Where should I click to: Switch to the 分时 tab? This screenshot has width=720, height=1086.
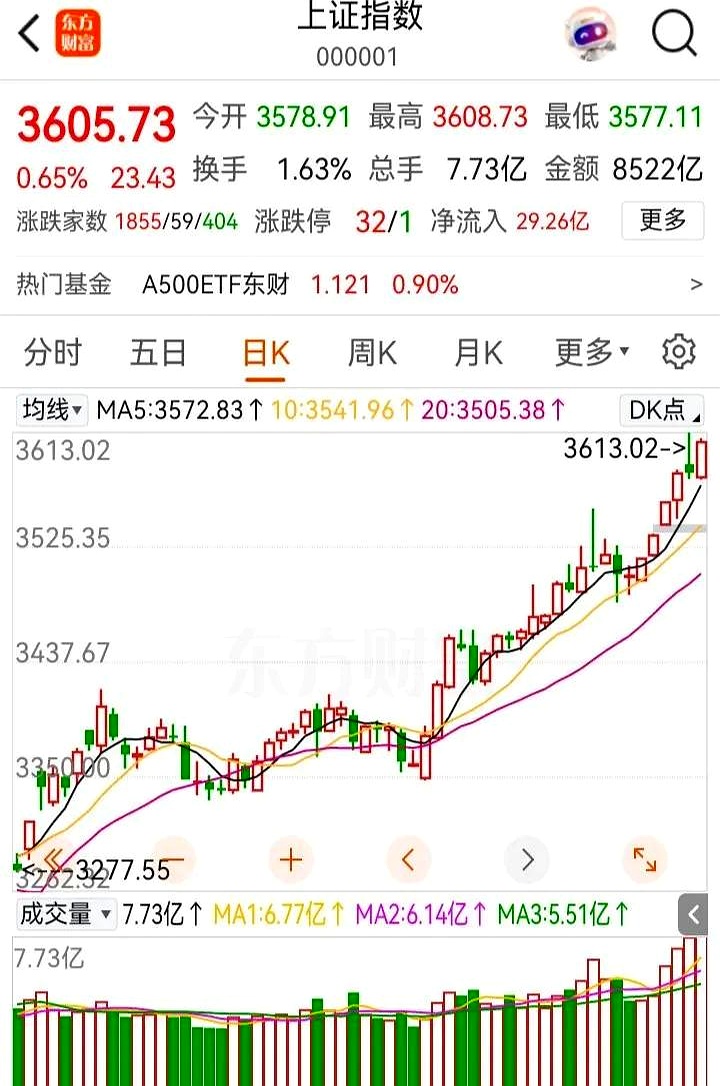tap(50, 352)
